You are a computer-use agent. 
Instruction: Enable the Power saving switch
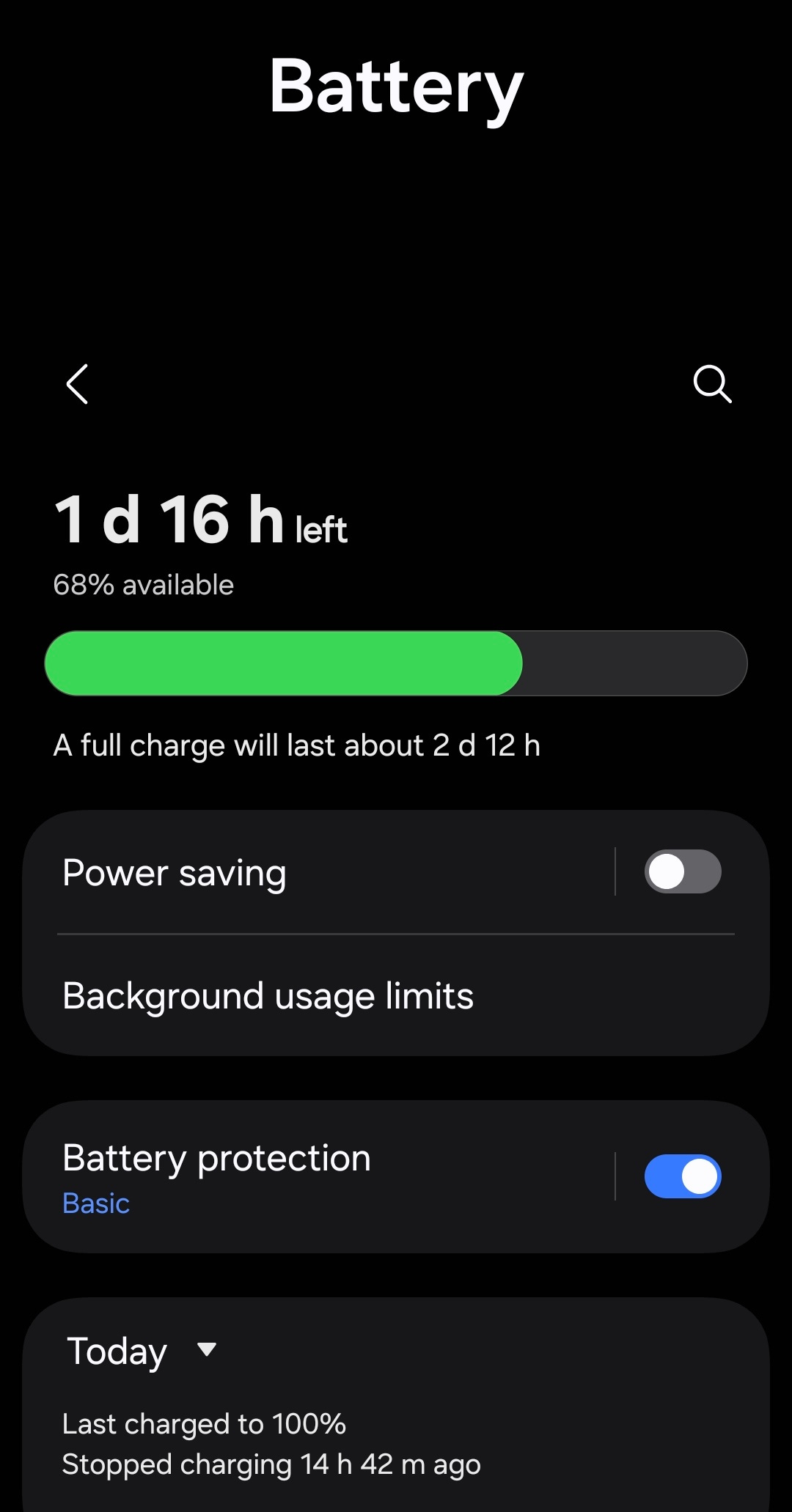coord(683,872)
